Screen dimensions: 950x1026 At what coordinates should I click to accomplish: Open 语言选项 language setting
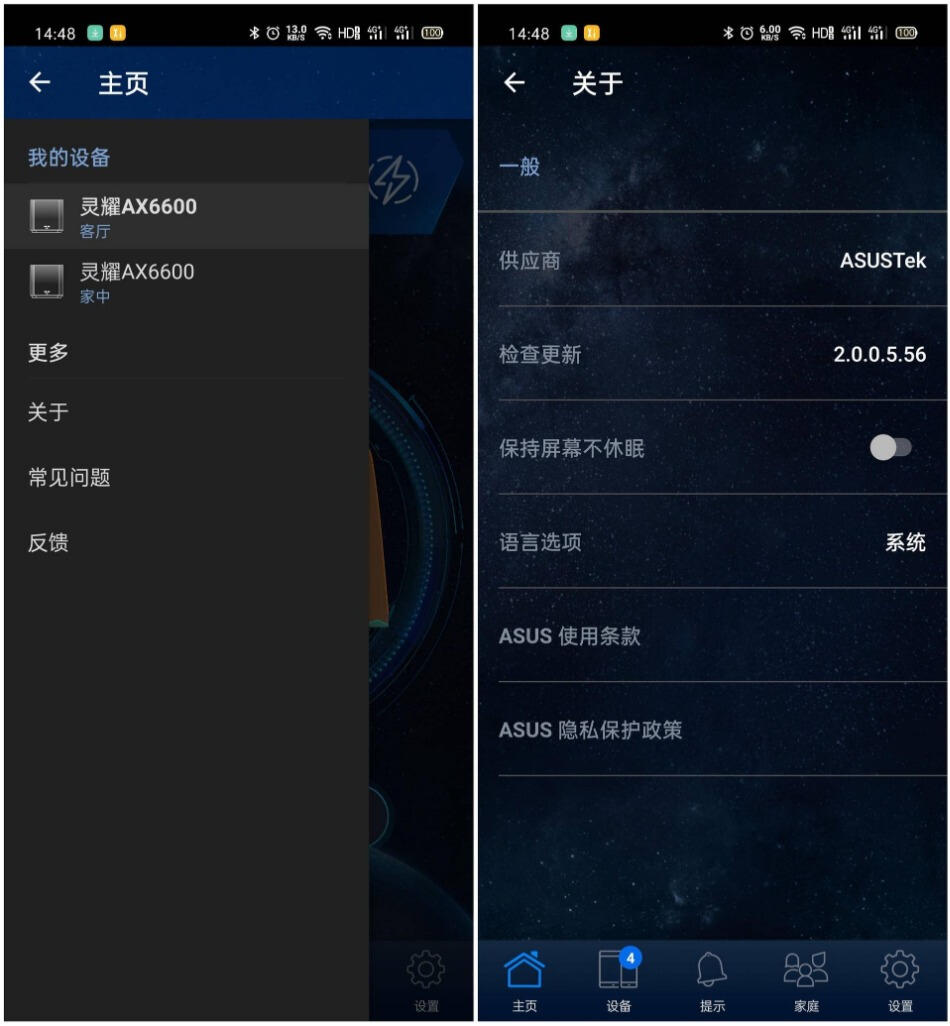tap(712, 543)
